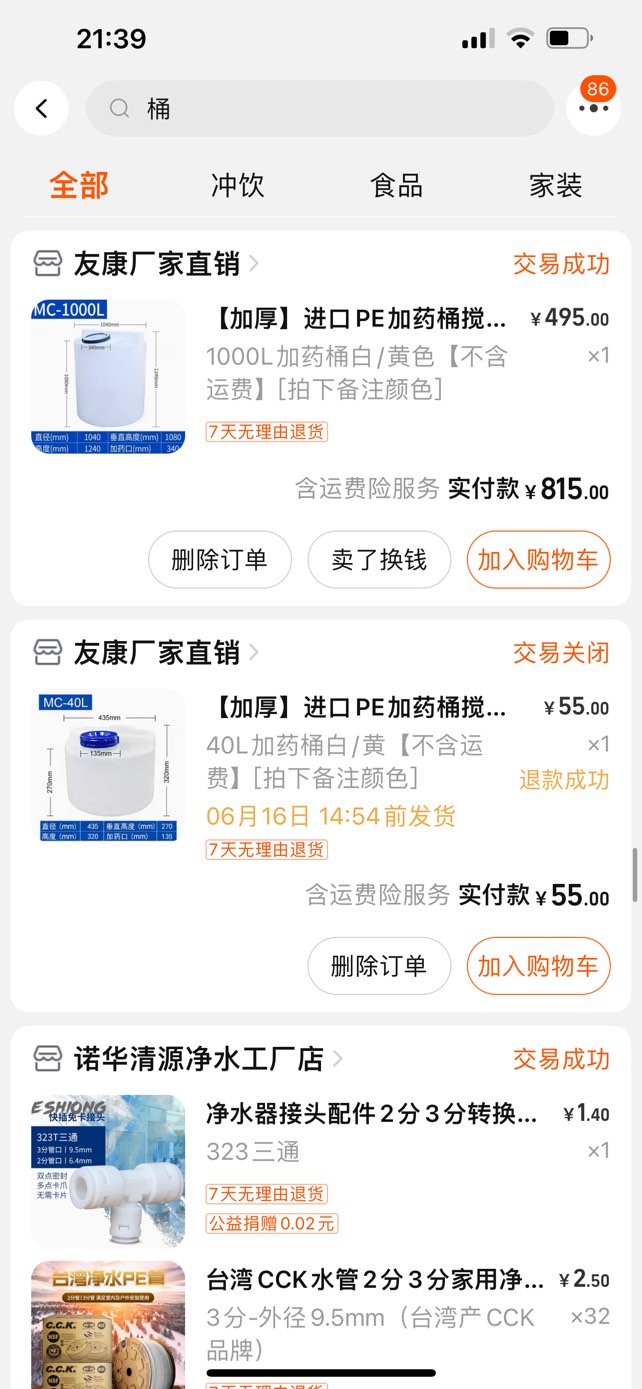This screenshot has width=642, height=1389.
Task: Go back using the arrow icon
Action: 41,108
